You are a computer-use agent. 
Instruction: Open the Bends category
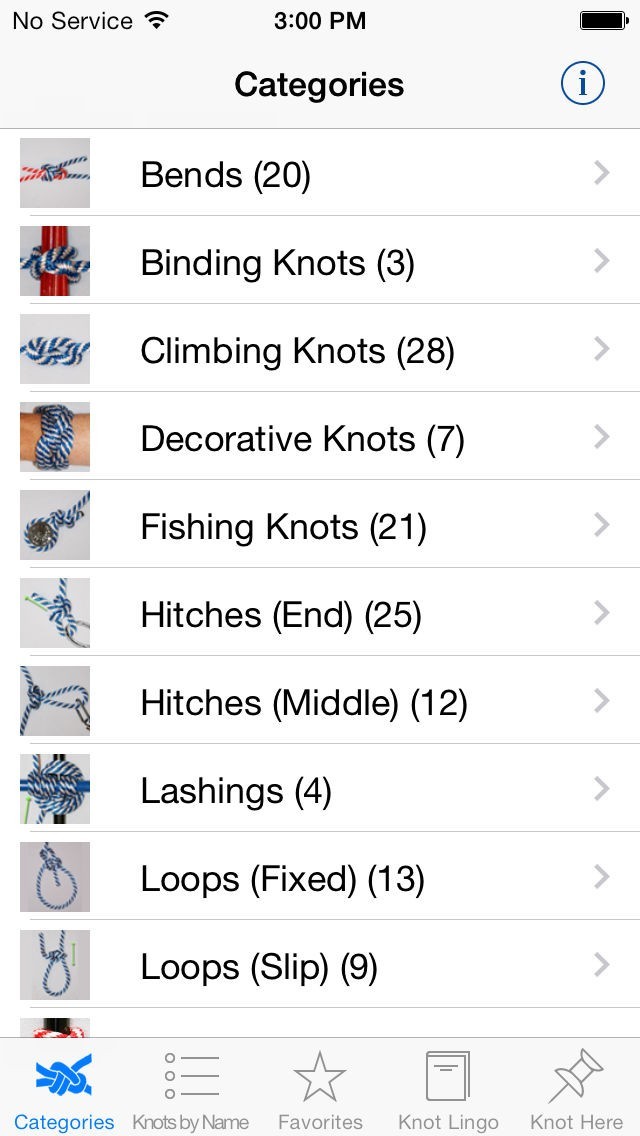pos(320,175)
